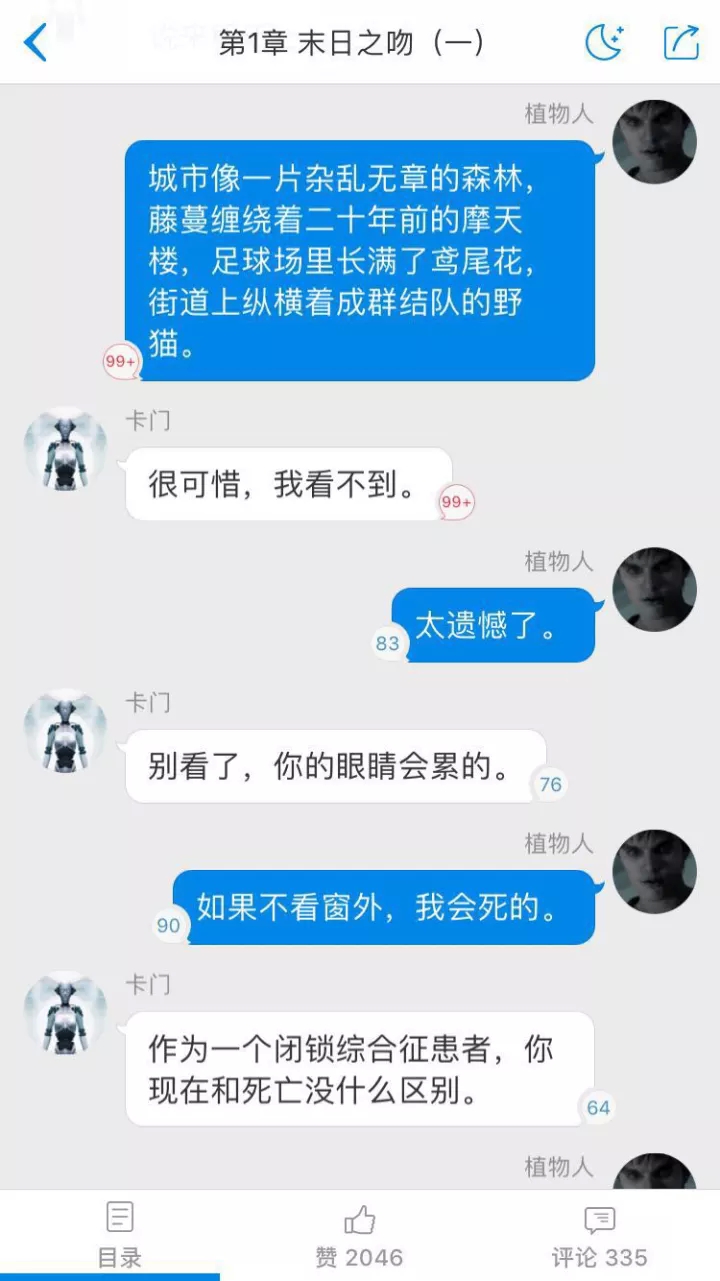The height and width of the screenshot is (1281, 720).
Task: Open the 评论 335 comments
Action: (599, 1236)
